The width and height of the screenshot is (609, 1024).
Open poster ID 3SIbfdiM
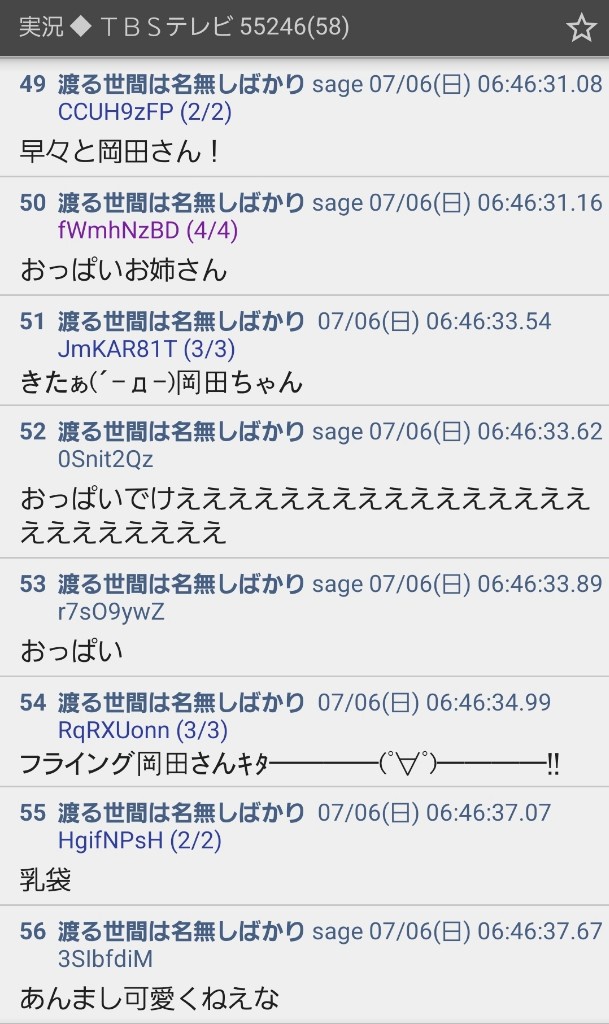point(105,959)
